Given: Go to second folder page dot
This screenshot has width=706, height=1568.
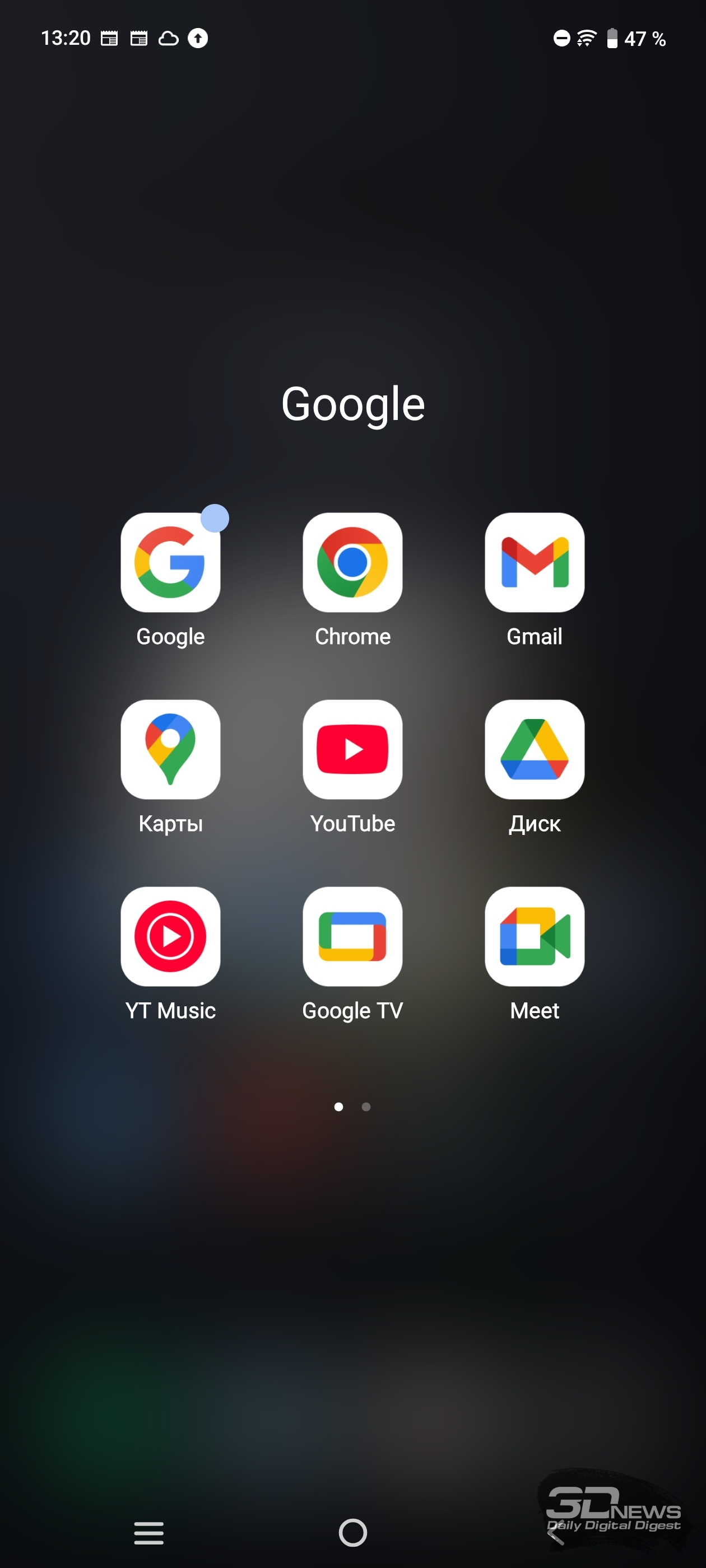Looking at the screenshot, I should (x=366, y=1107).
